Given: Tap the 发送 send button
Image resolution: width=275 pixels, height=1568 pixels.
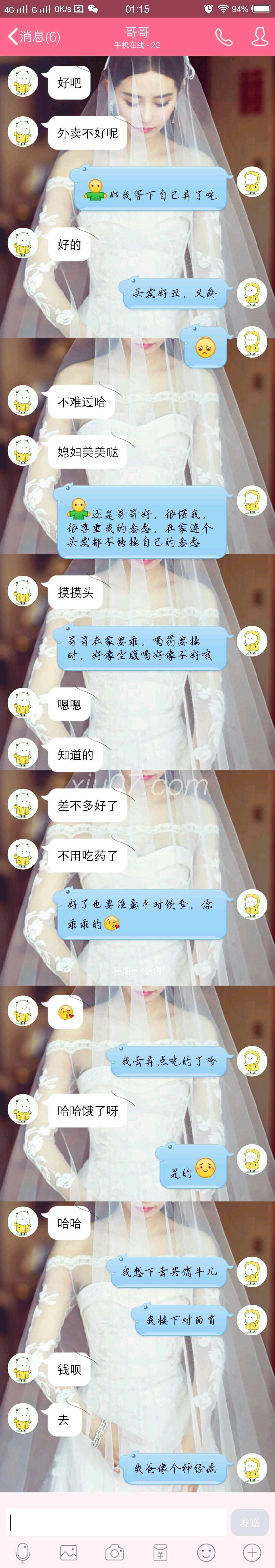Looking at the screenshot, I should [x=250, y=1522].
